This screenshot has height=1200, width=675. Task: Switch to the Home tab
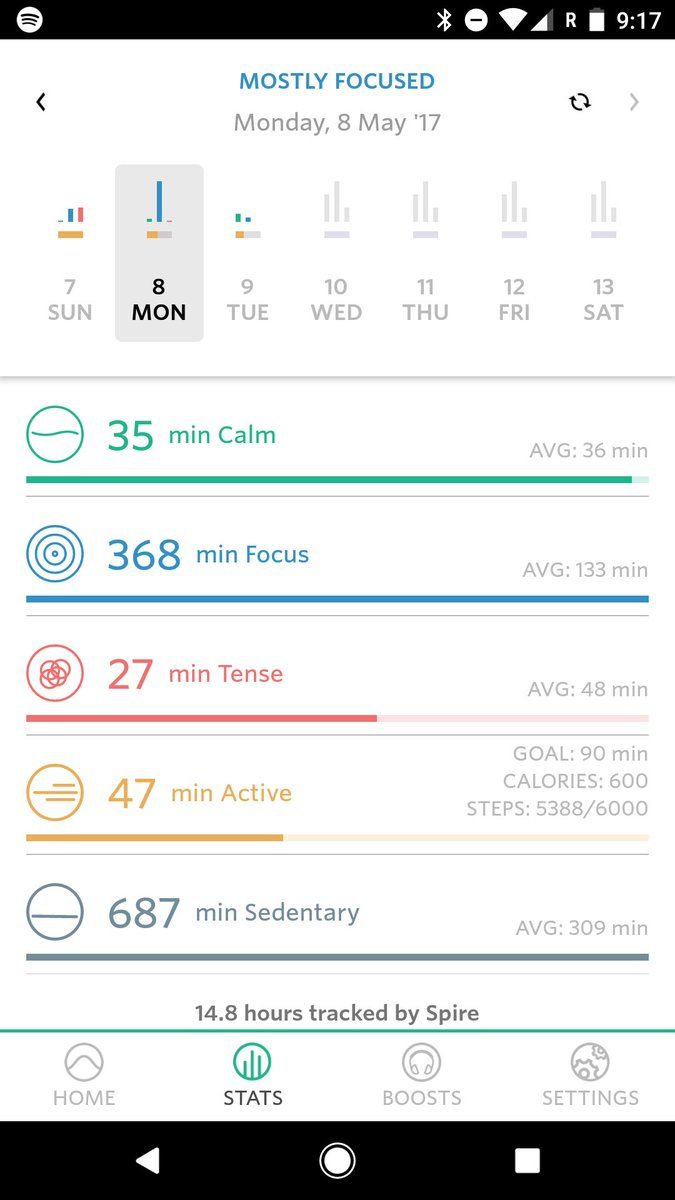tap(84, 1075)
